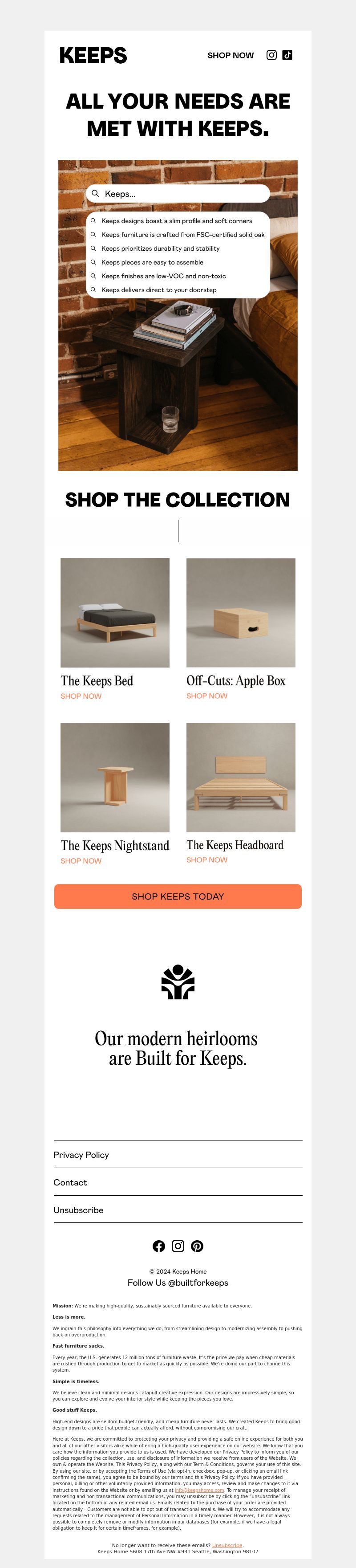Open TikTok icon in header
This screenshot has height=1568, width=356.
(287, 55)
